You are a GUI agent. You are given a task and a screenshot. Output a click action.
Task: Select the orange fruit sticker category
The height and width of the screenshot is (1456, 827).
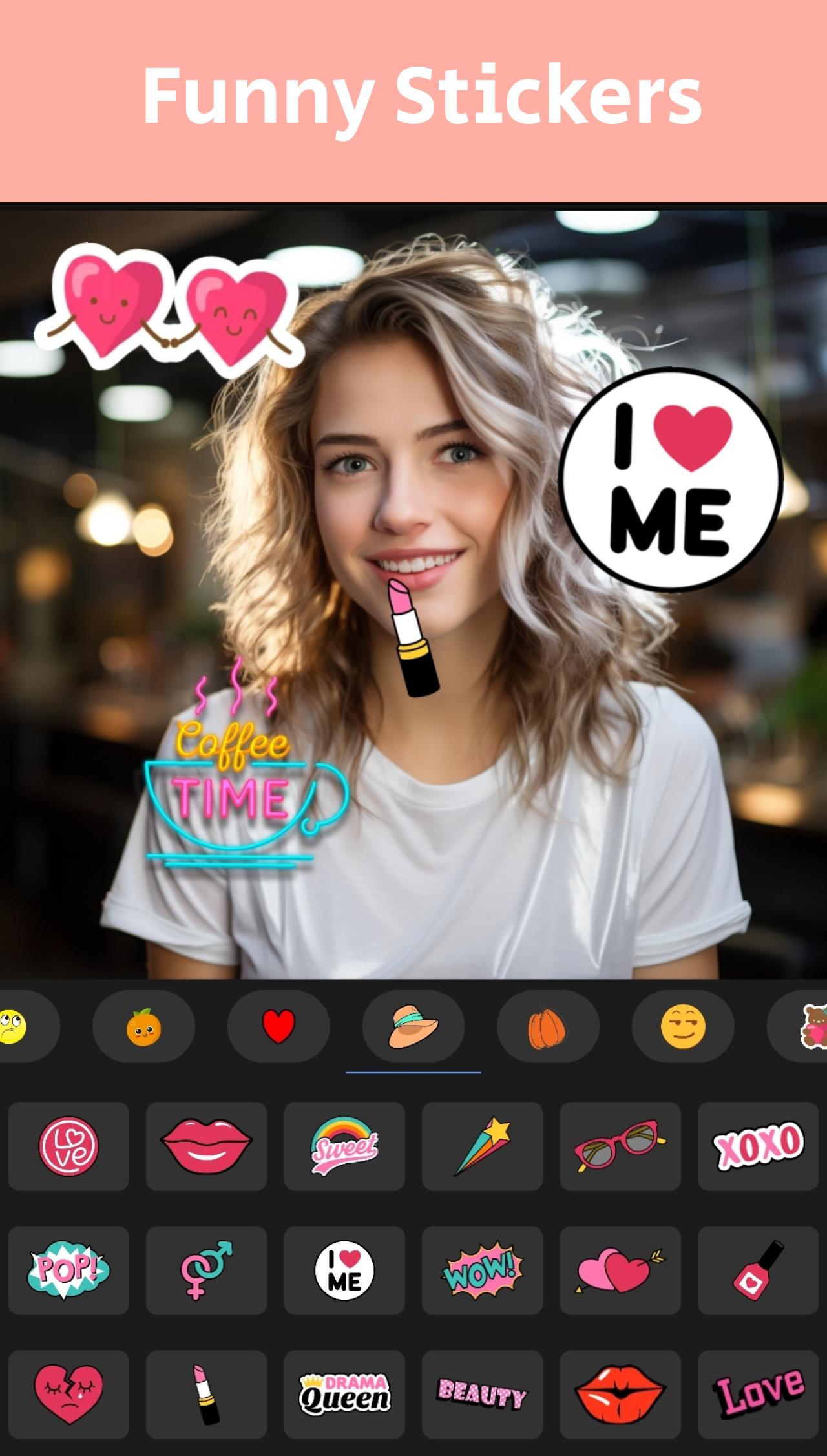pyautogui.click(x=143, y=1027)
